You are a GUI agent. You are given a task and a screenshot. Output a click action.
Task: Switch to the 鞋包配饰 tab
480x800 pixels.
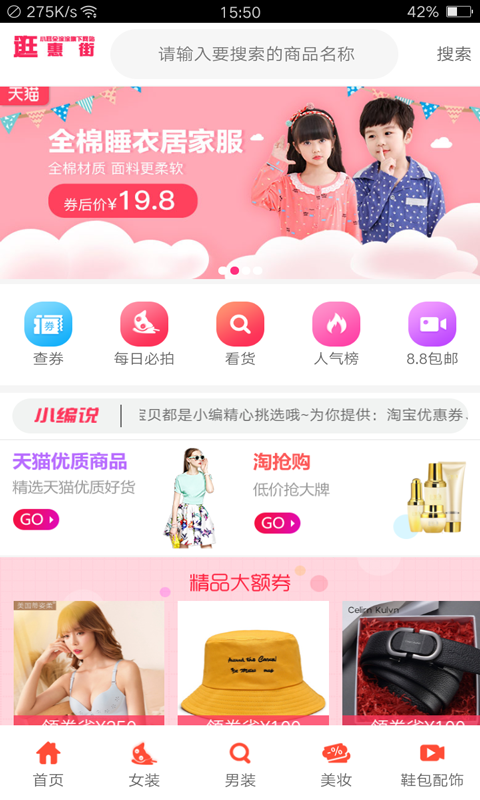point(432,764)
